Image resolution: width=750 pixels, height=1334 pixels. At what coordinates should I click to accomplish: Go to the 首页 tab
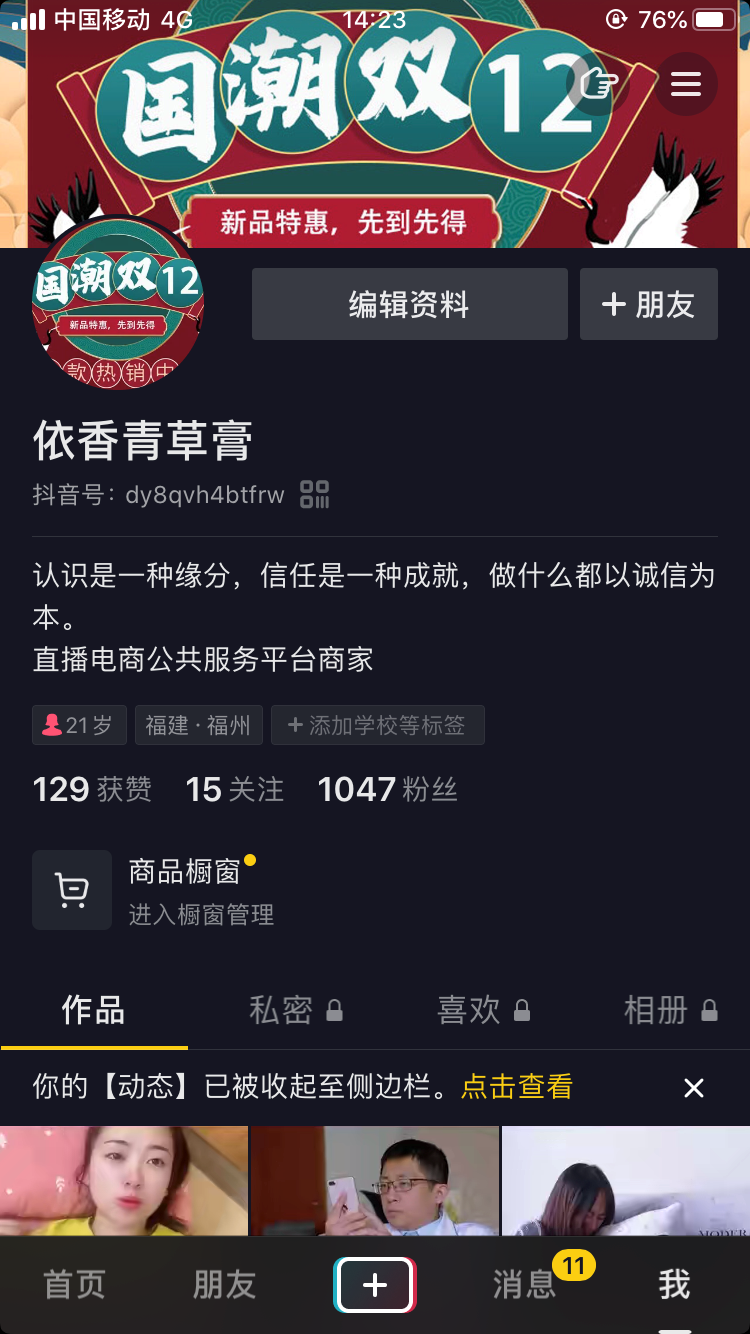coord(74,1285)
